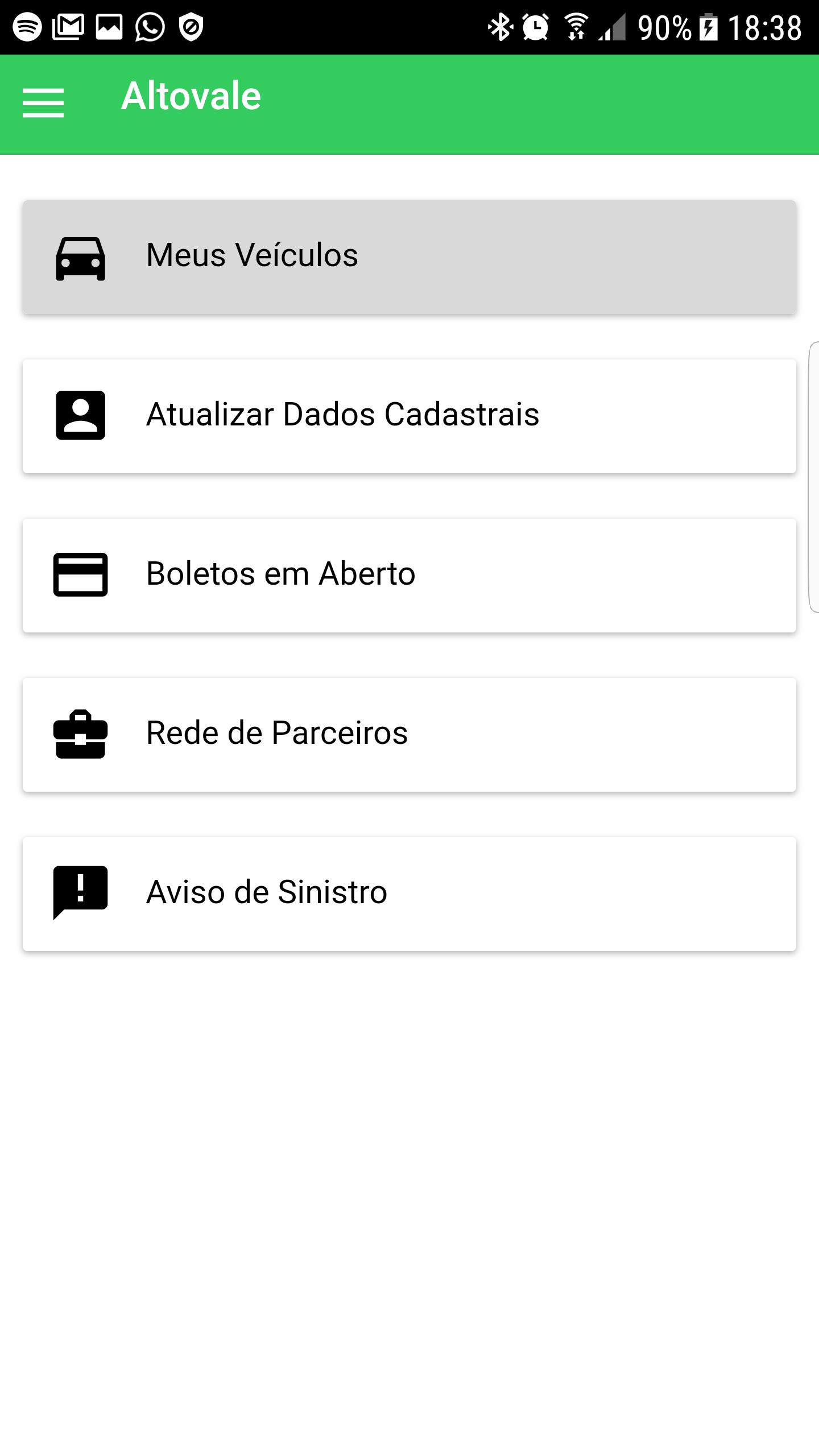
Task: Open Meus Veículos
Action: click(409, 257)
